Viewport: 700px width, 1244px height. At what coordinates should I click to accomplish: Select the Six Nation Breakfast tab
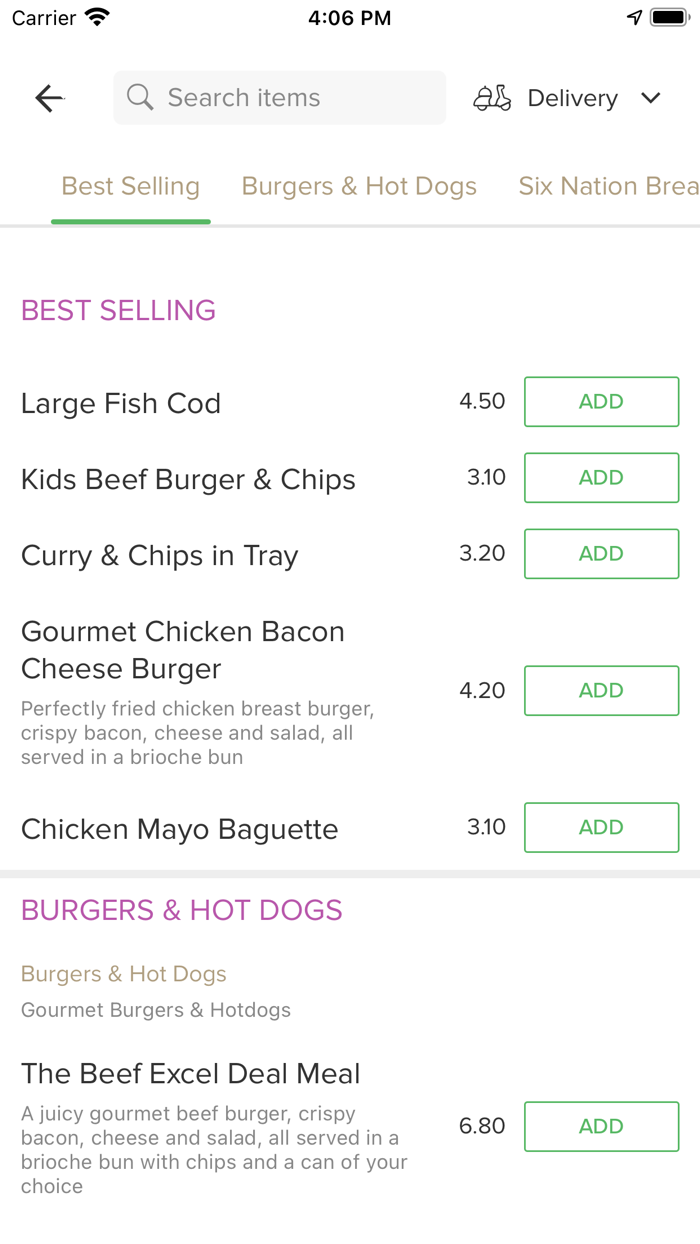point(607,187)
